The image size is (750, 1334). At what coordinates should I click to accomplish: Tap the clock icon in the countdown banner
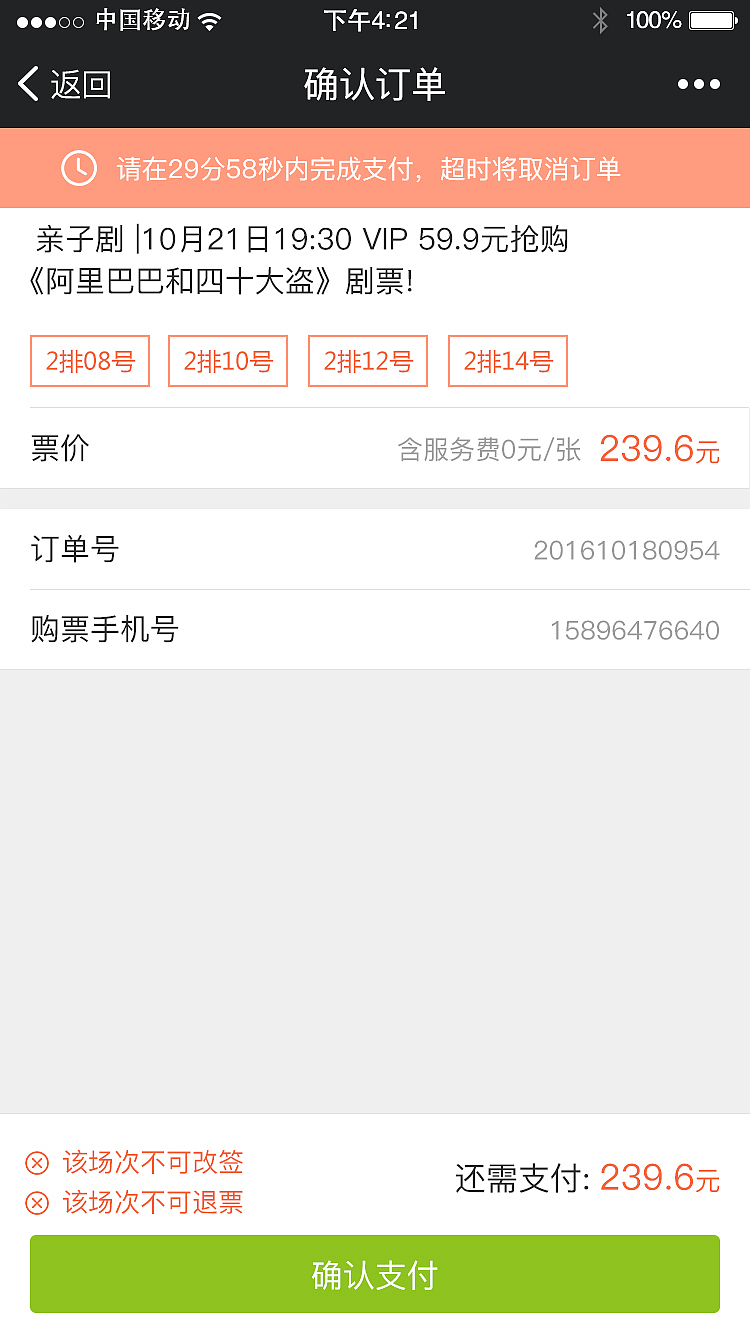pos(78,168)
